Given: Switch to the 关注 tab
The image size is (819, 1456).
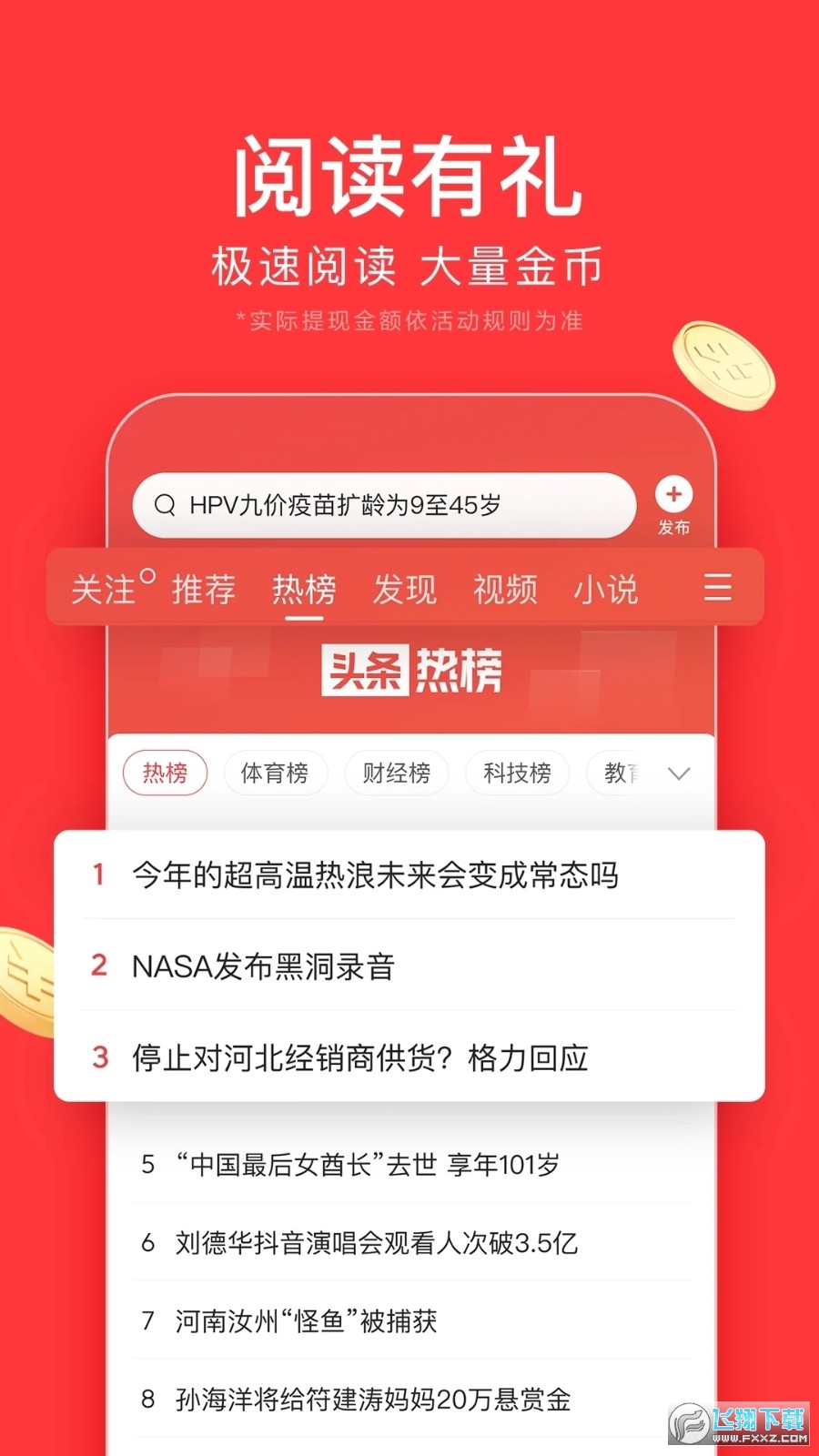Looking at the screenshot, I should click(x=103, y=589).
